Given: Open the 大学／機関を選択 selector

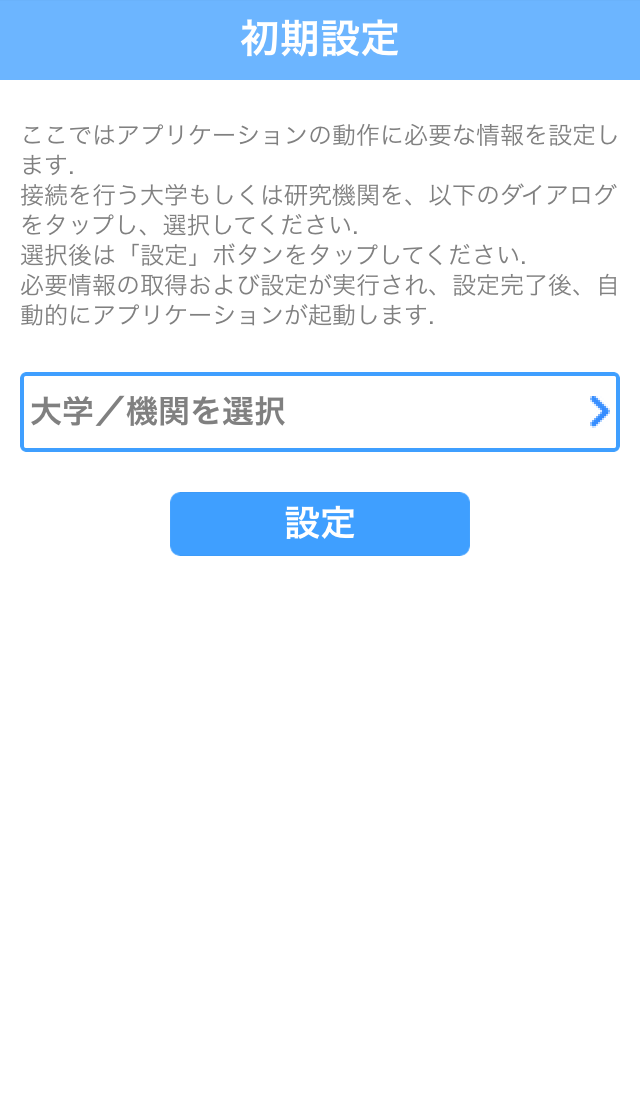Looking at the screenshot, I should [320, 412].
